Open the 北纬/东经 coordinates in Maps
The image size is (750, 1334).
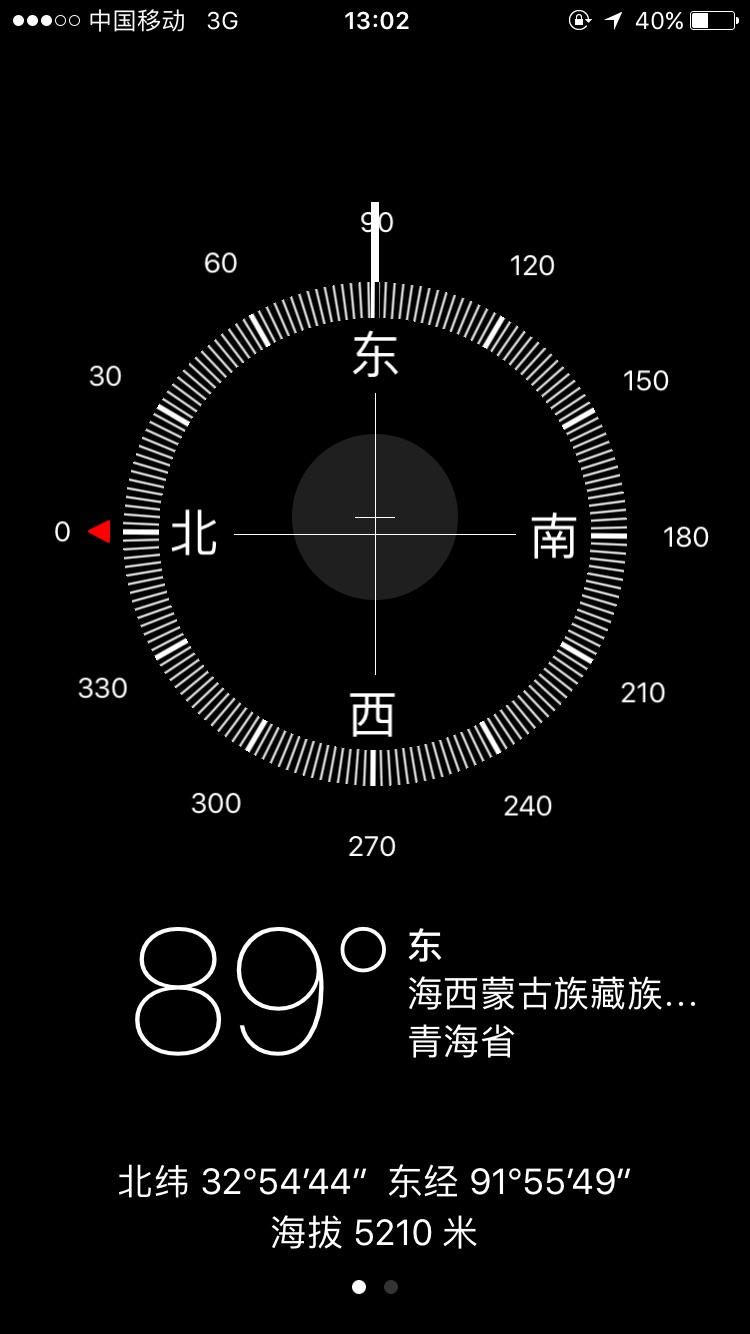coord(375,1182)
